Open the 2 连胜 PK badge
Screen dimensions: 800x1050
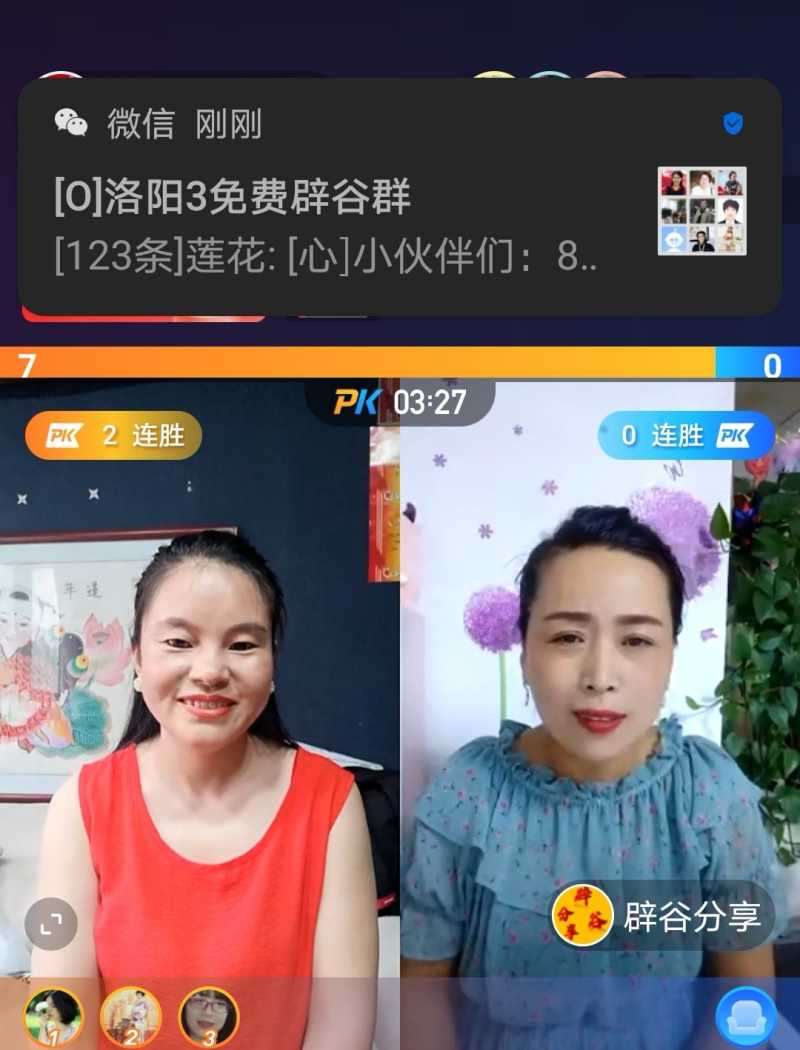pos(113,436)
